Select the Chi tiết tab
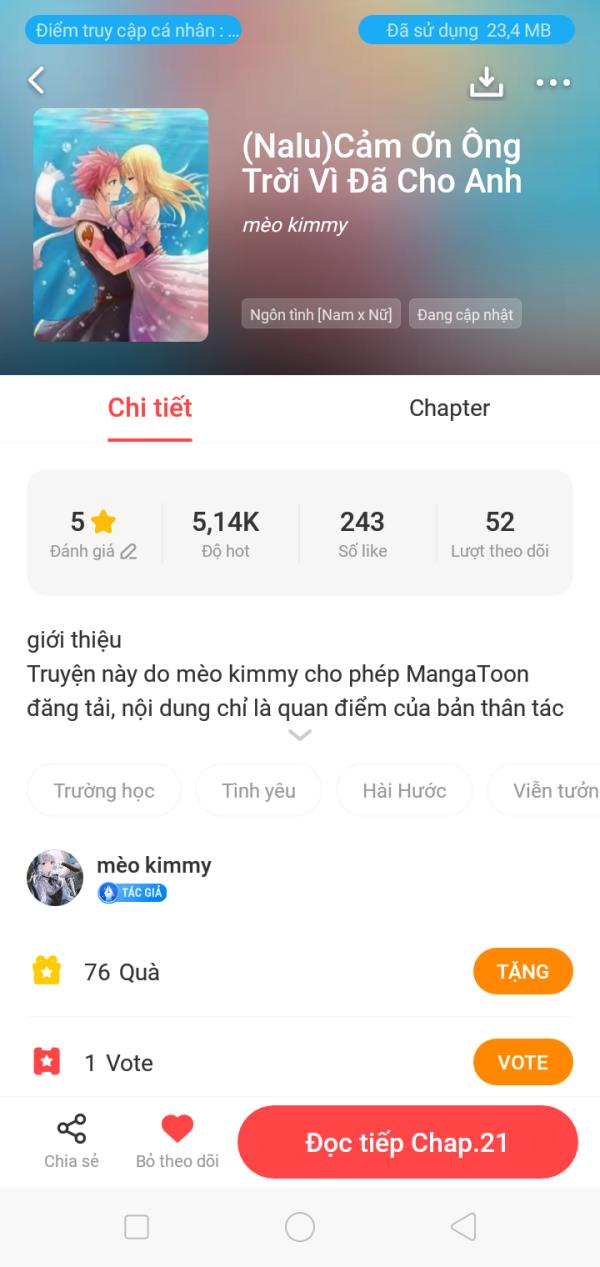Viewport: 600px width, 1267px height. [150, 408]
